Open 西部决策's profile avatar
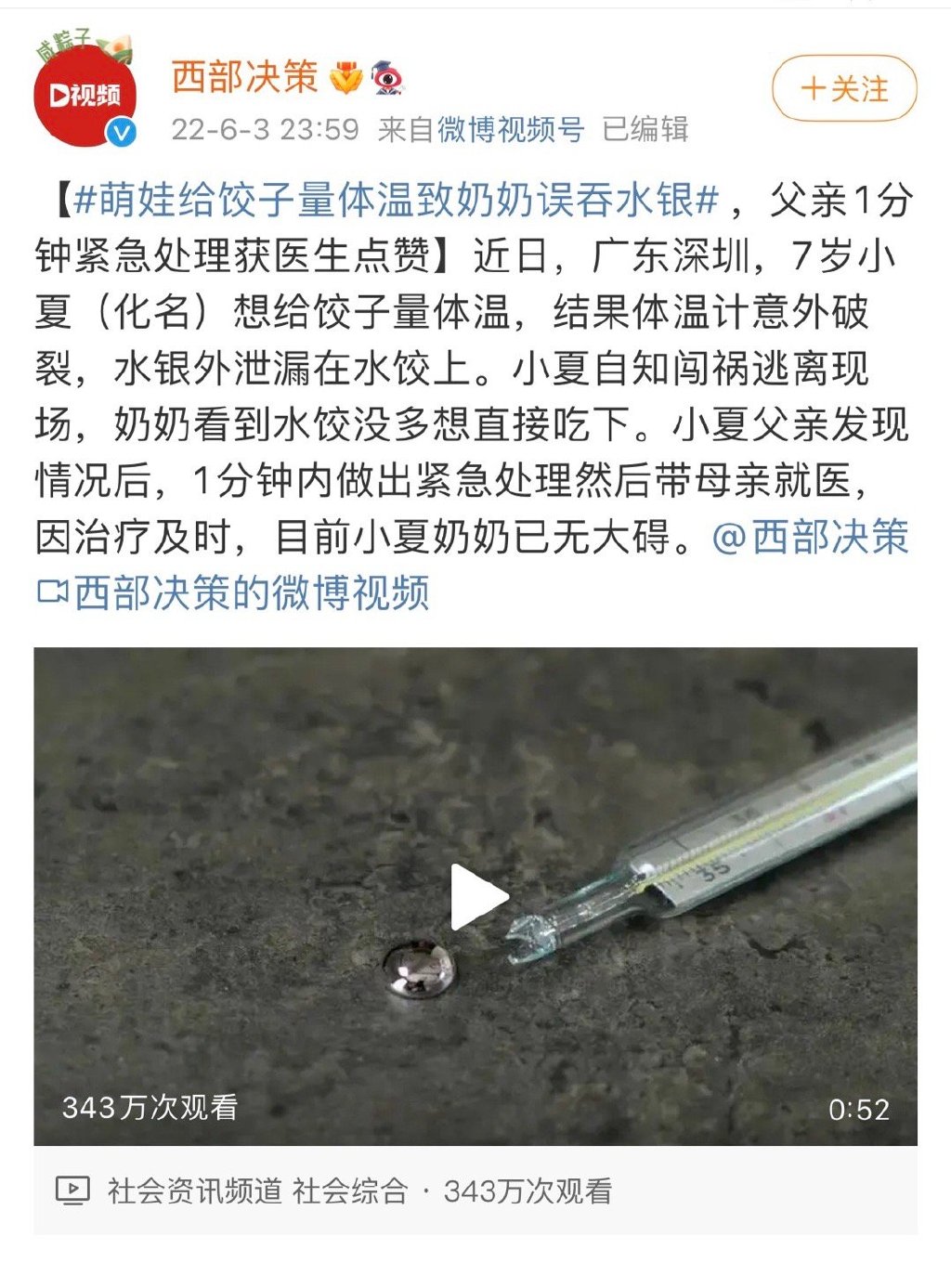Screen dimensions: 951x1288 pos(85,94)
